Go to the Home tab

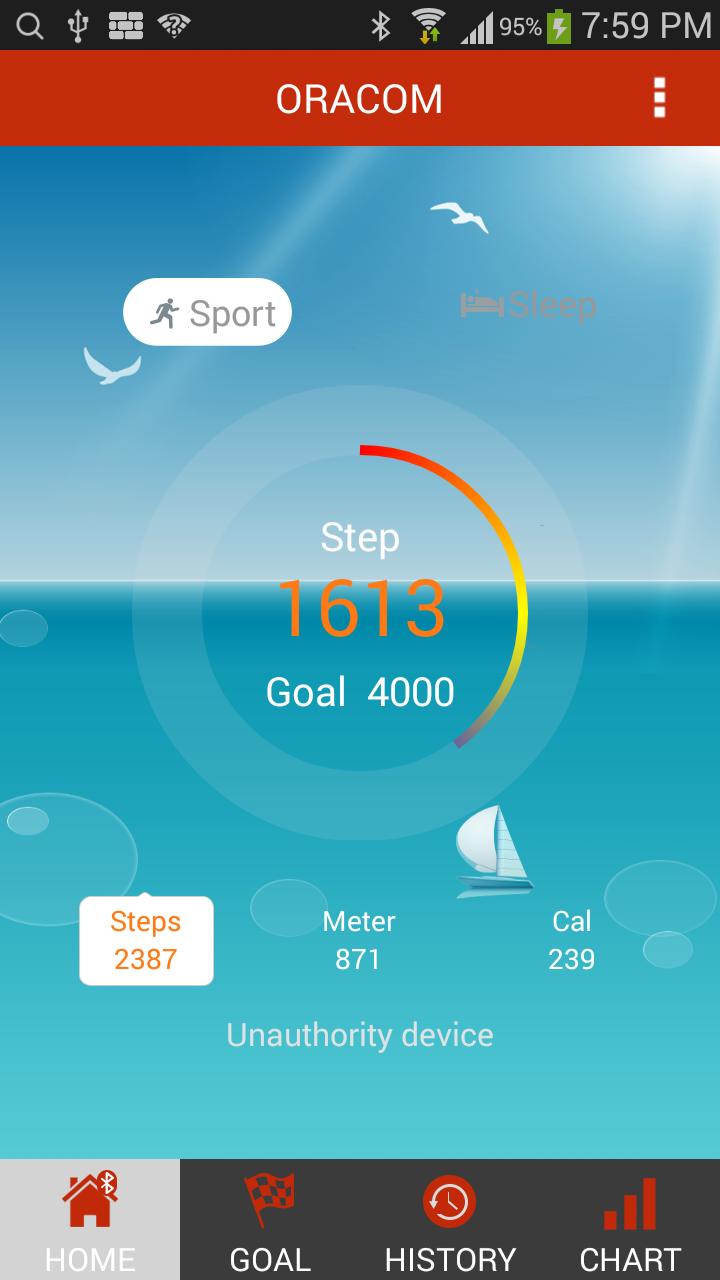pyautogui.click(x=90, y=1220)
